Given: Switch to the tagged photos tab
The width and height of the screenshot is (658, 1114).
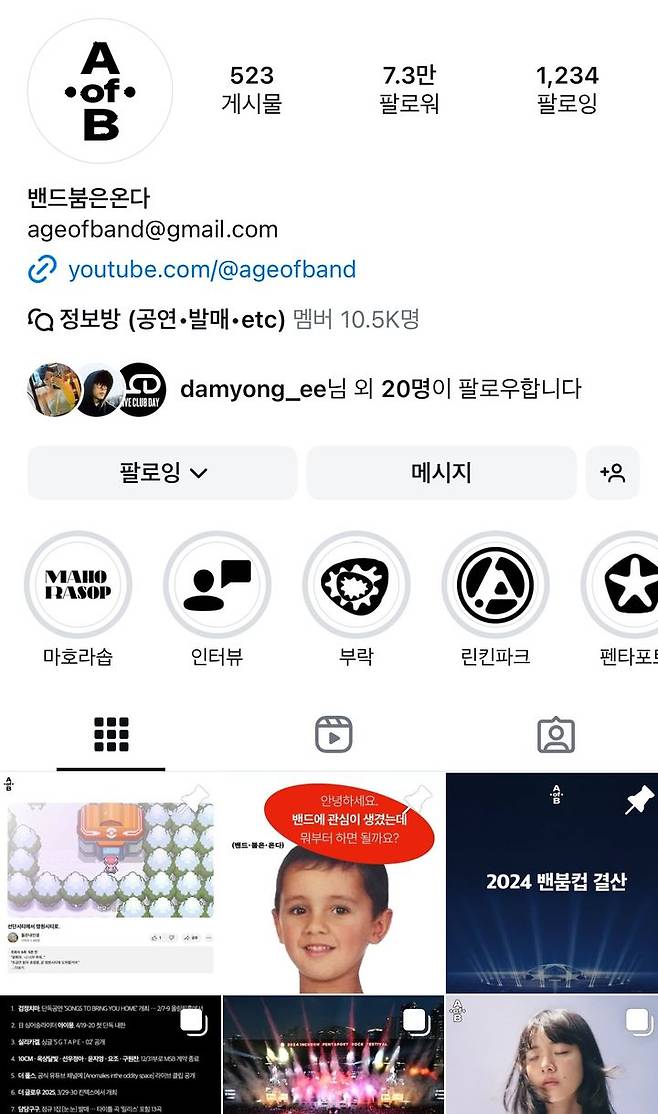Looking at the screenshot, I should (x=555, y=735).
